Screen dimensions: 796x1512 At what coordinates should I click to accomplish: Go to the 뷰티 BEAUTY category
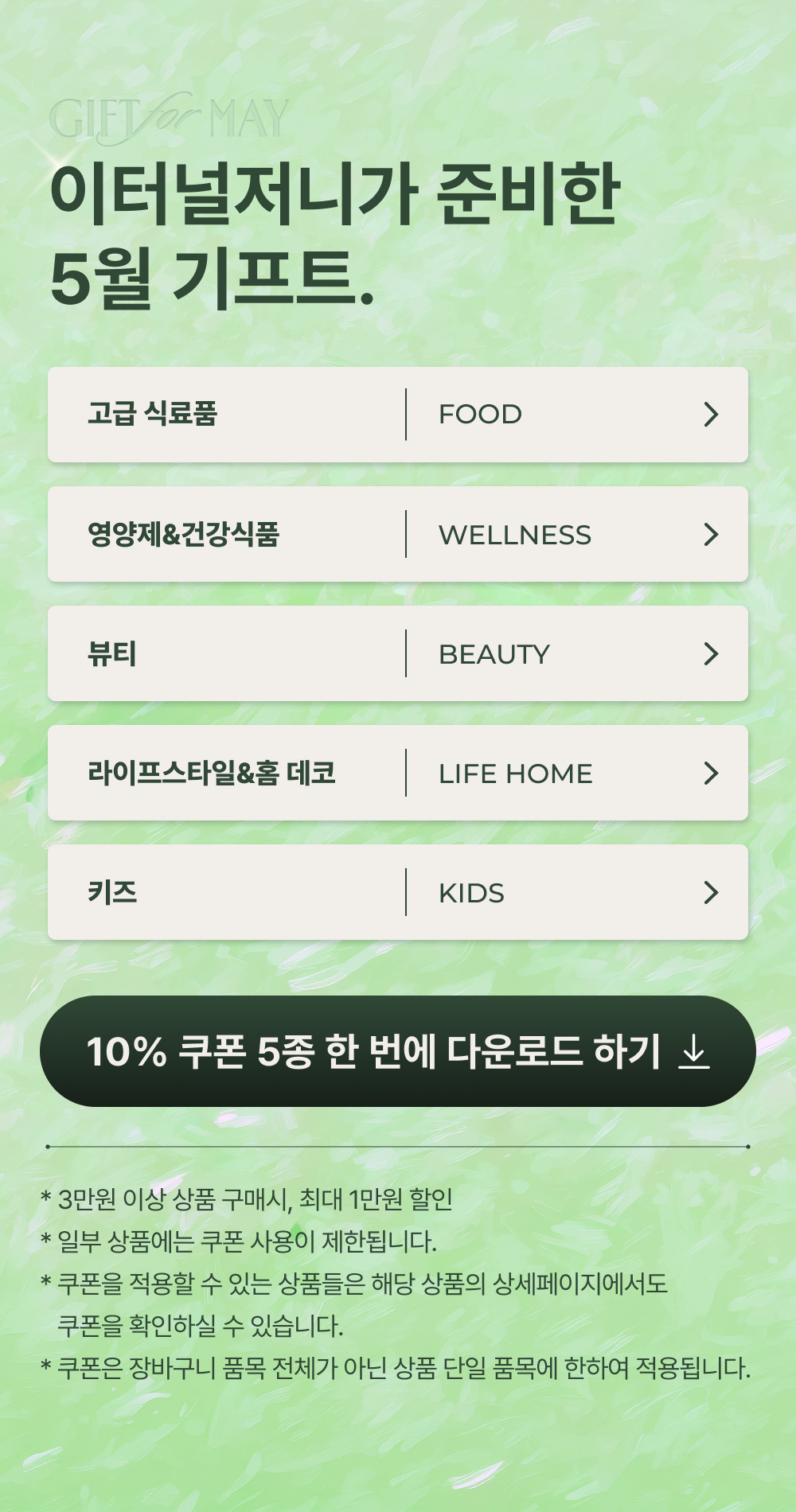click(x=398, y=653)
